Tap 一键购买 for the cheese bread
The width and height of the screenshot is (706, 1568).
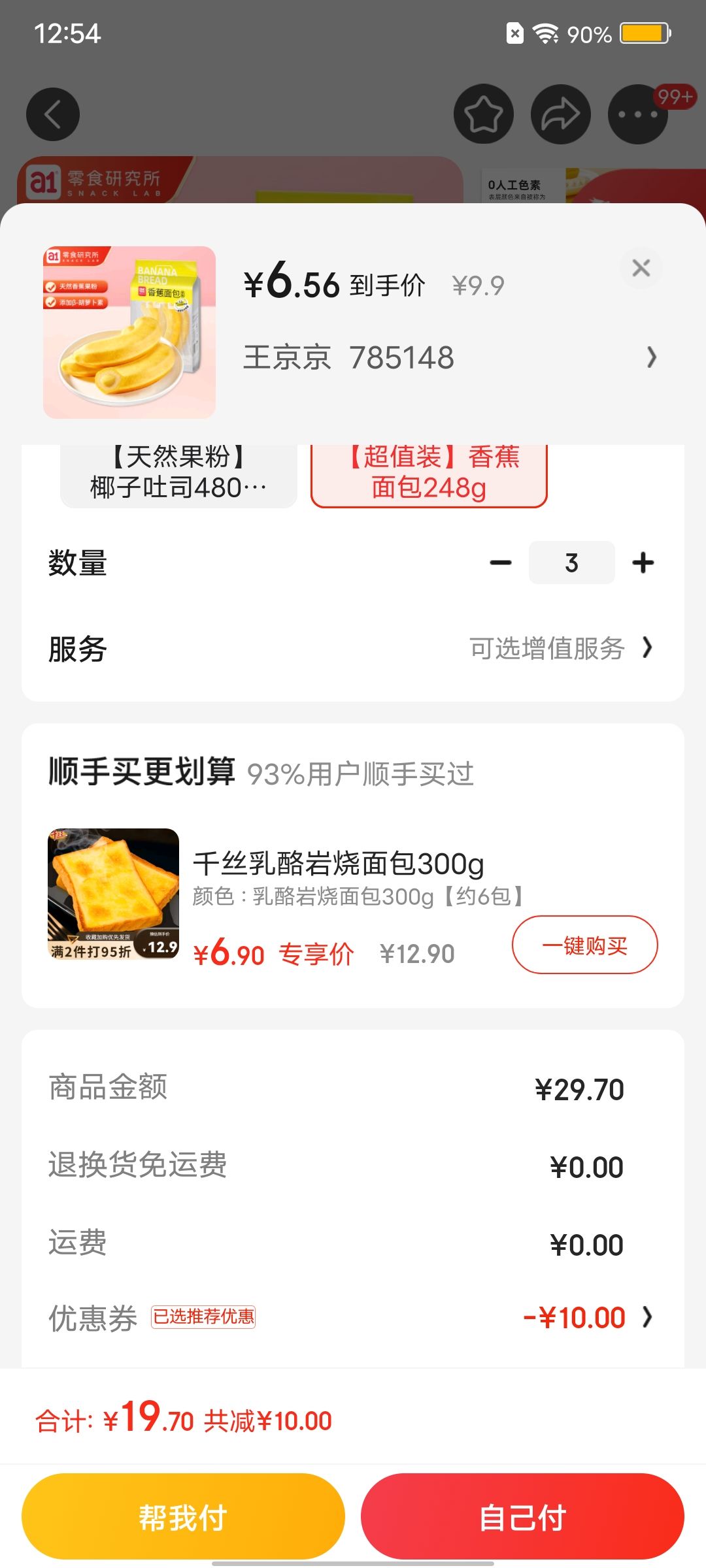click(585, 945)
